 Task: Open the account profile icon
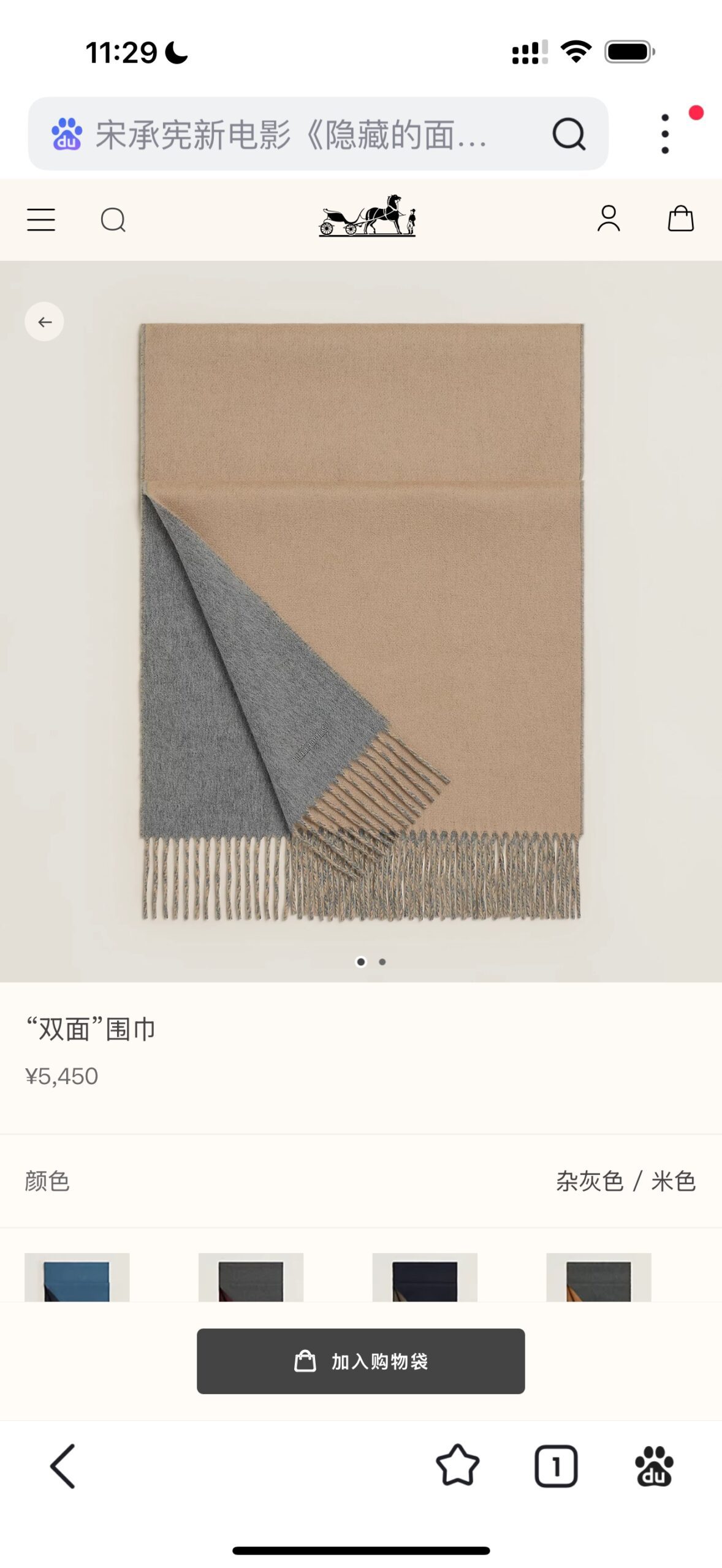pyautogui.click(x=609, y=219)
